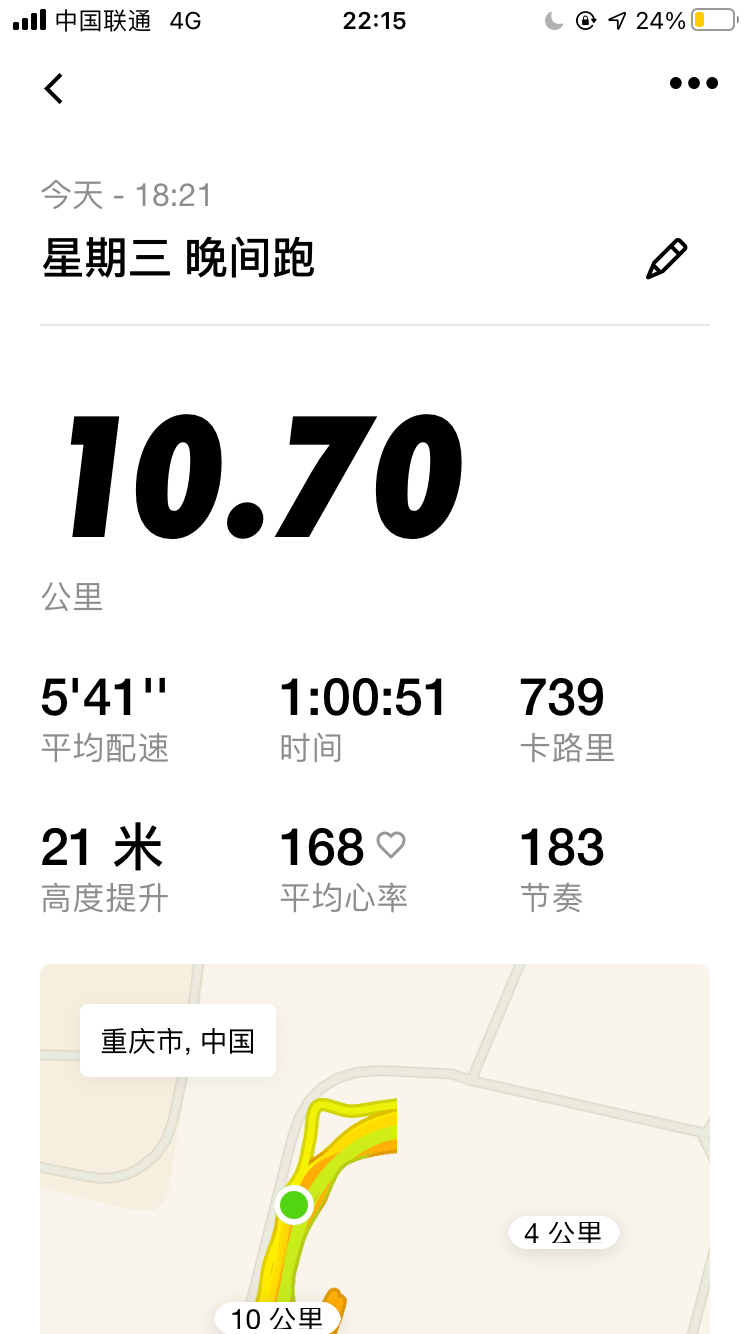Image resolution: width=750 pixels, height=1334 pixels.
Task: Edit the run title with the pencil icon
Action: coord(666,259)
